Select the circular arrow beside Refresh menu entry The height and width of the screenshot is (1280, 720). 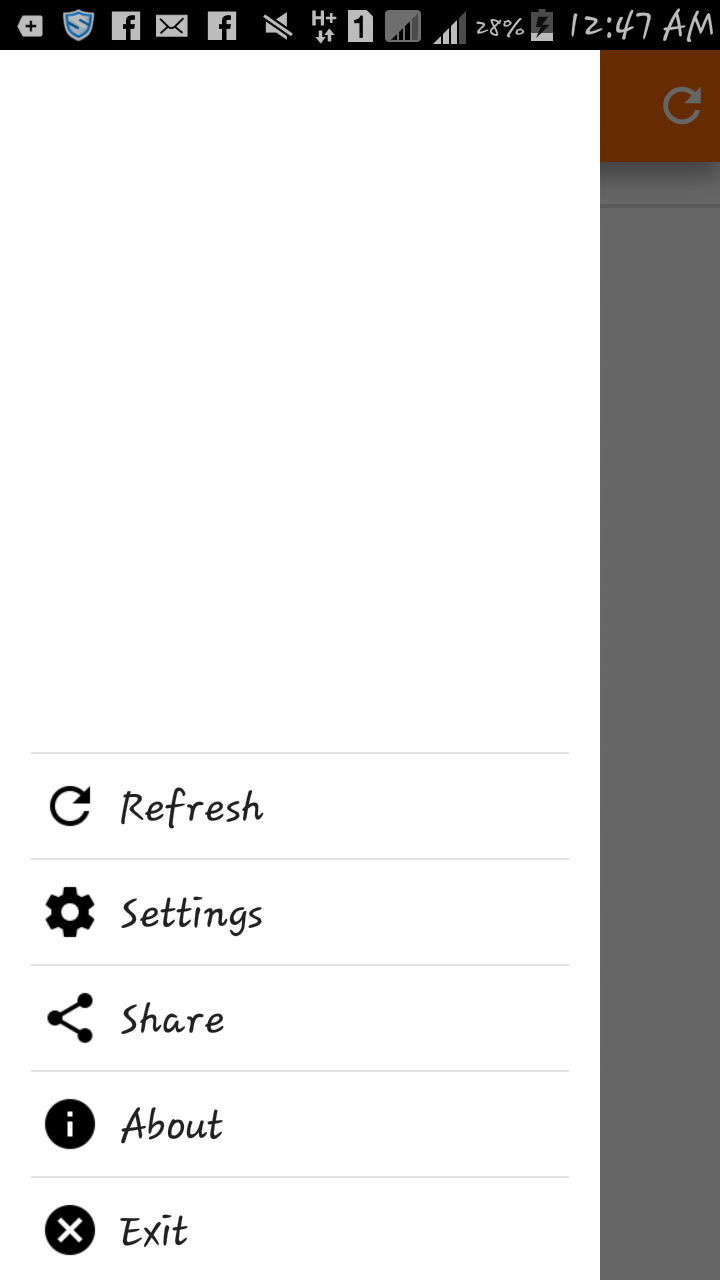pyautogui.click(x=68, y=805)
